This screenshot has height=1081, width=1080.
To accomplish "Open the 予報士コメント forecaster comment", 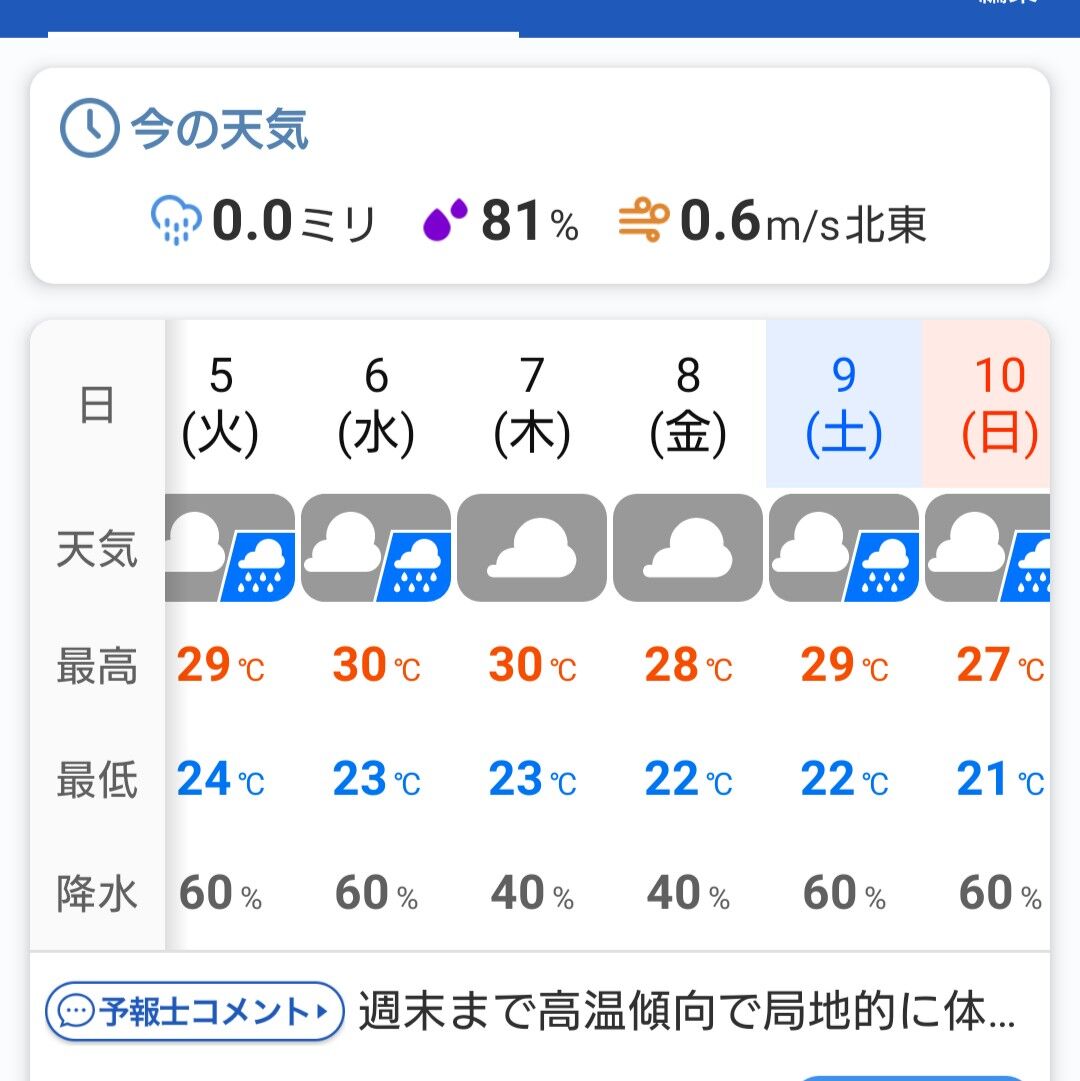I will [195, 1012].
